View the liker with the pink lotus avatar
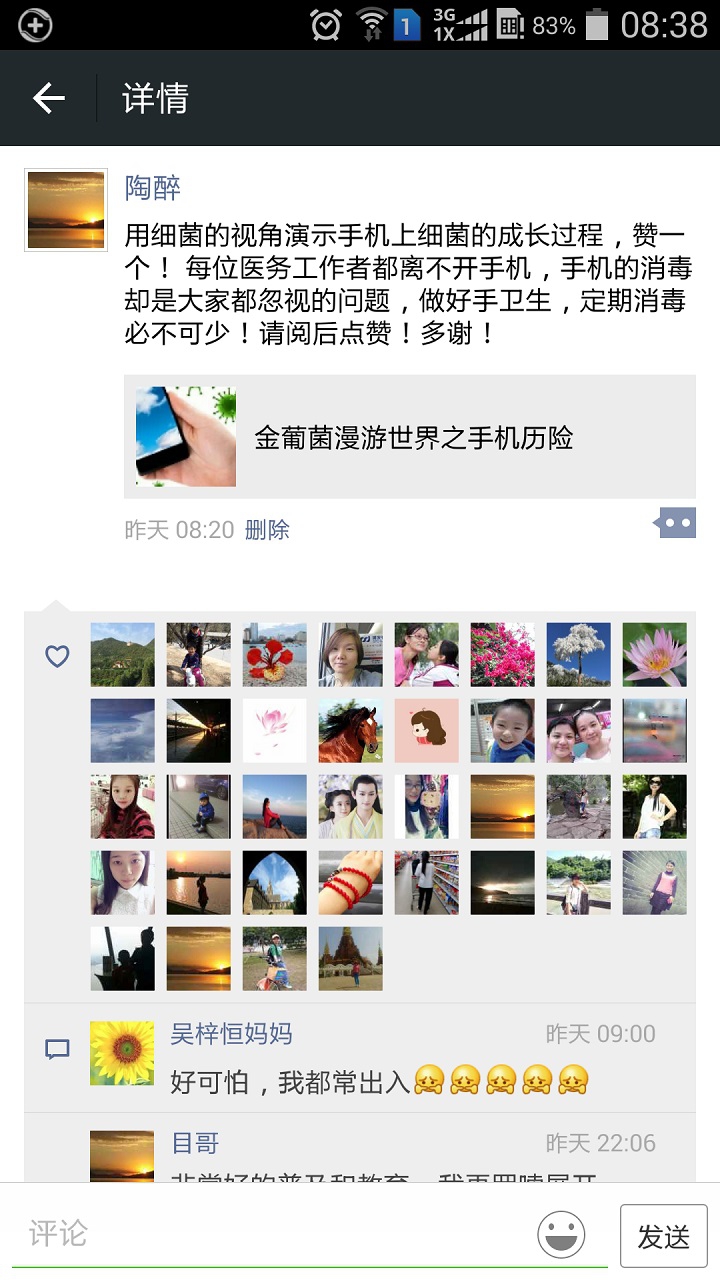 [654, 654]
